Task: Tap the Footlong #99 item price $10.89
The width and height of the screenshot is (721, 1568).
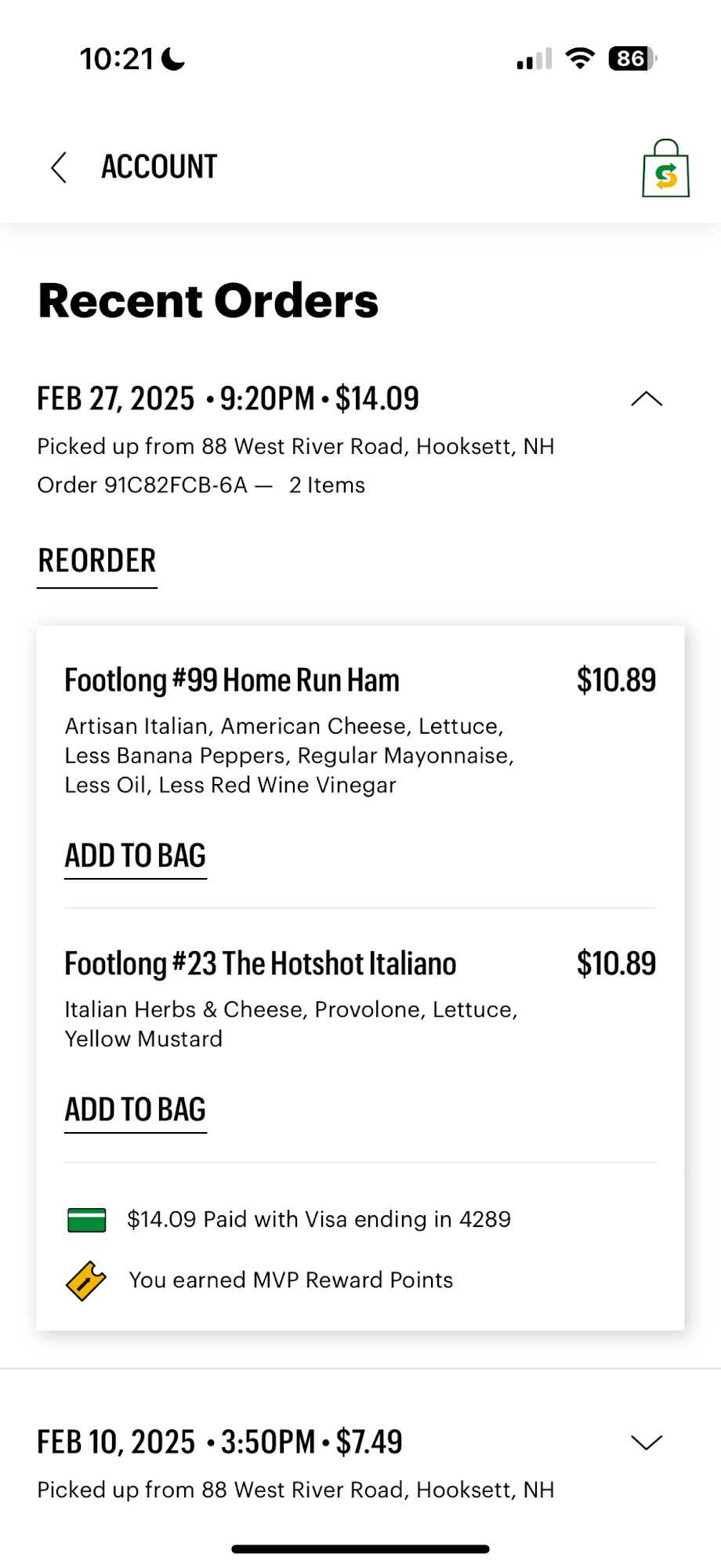Action: (617, 681)
